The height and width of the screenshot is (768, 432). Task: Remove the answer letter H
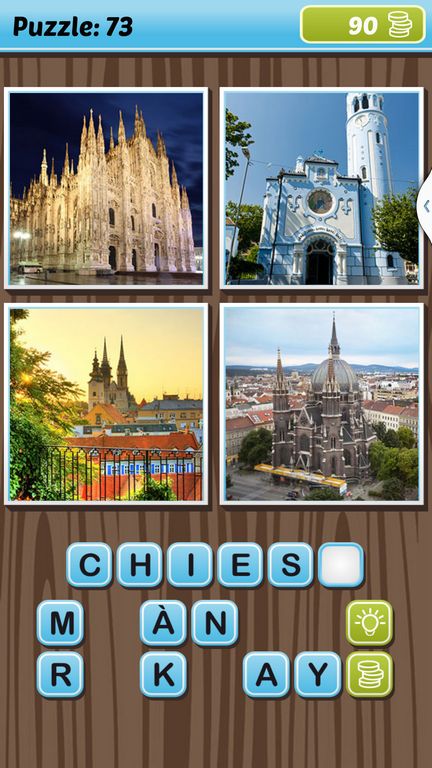pyautogui.click(x=140, y=565)
